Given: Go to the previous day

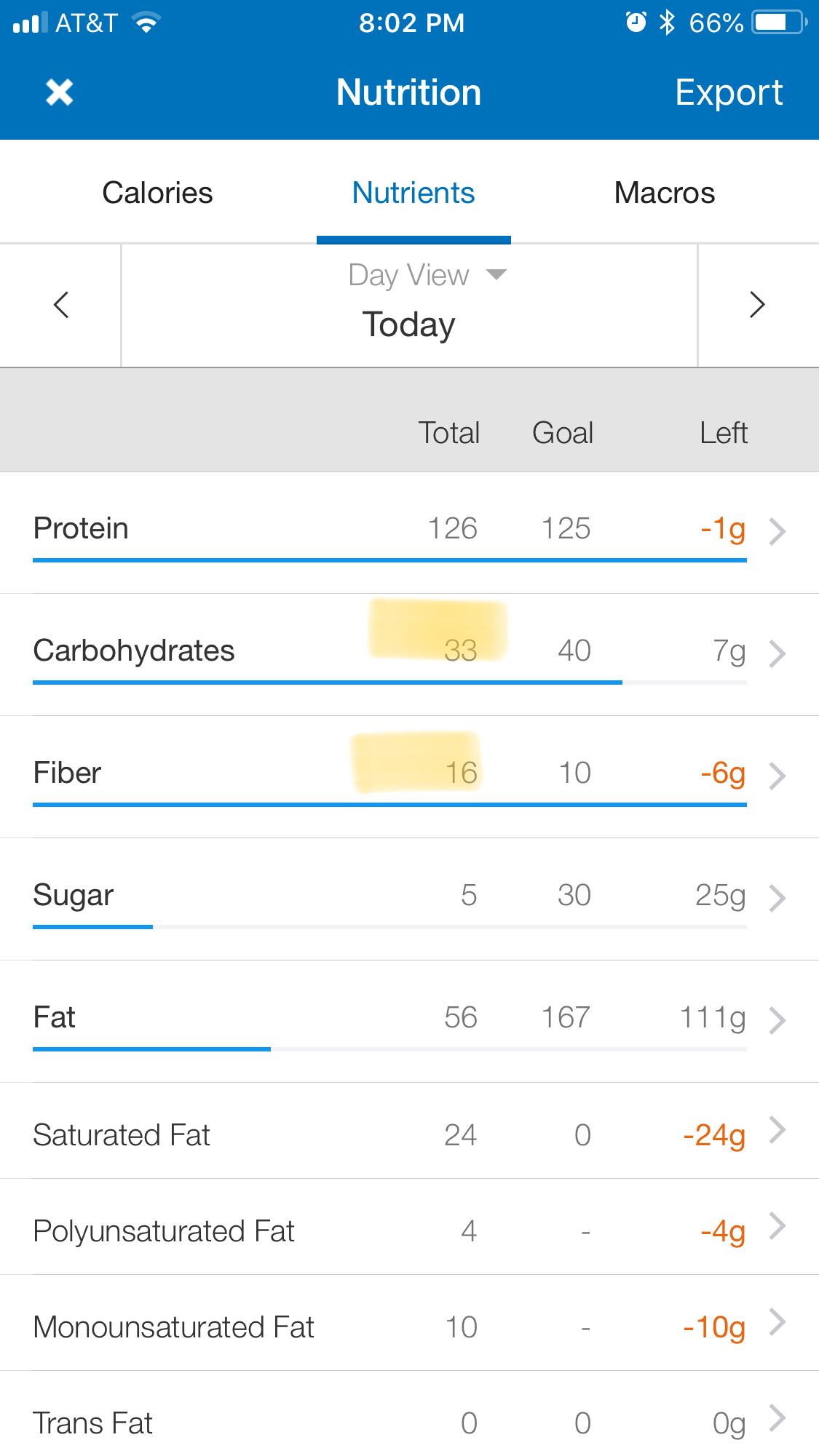Looking at the screenshot, I should [x=60, y=305].
